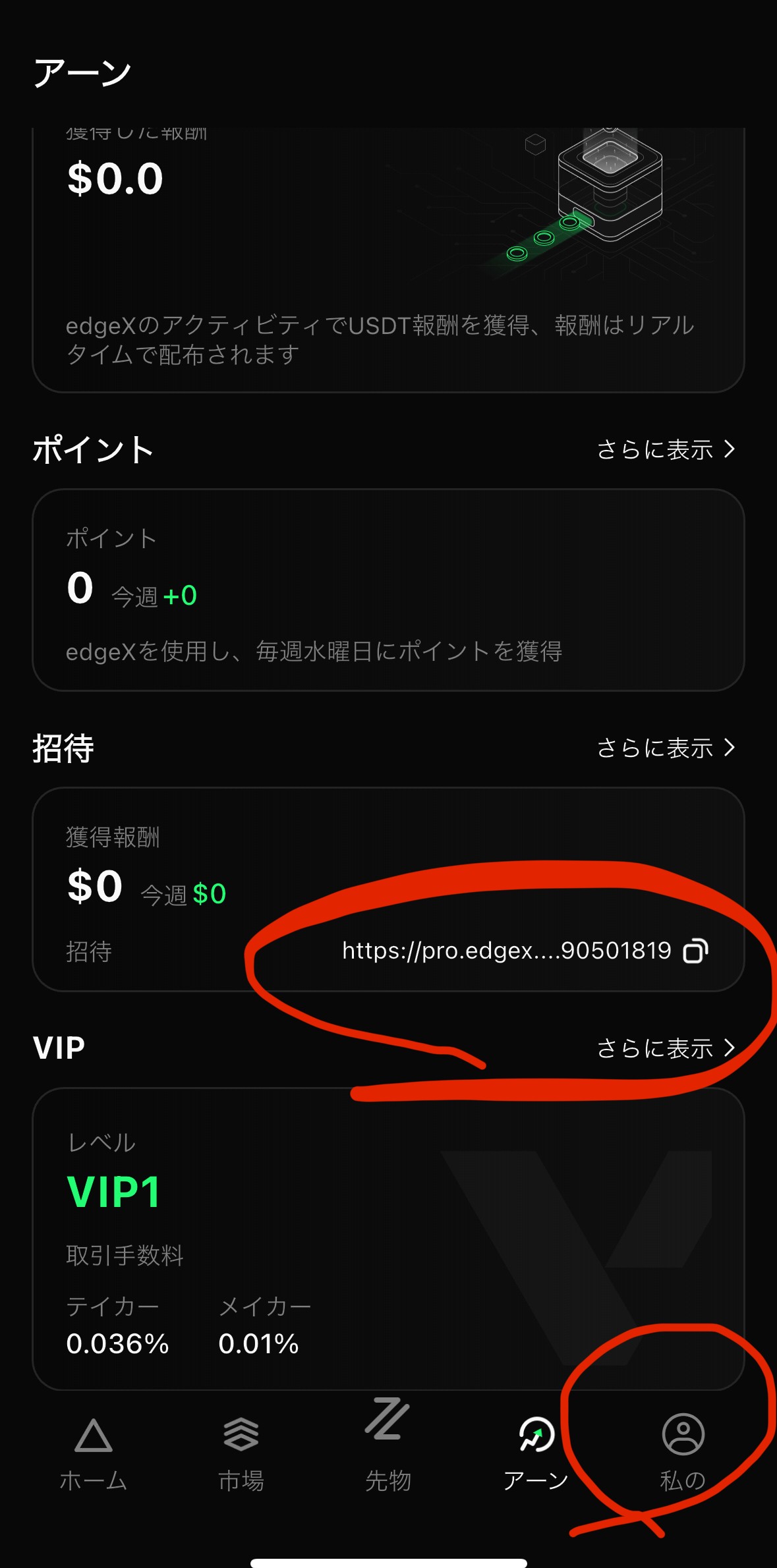Screen dimensions: 777x1568
Task: Open さらに表示 next to VIP
Action: 666,1048
